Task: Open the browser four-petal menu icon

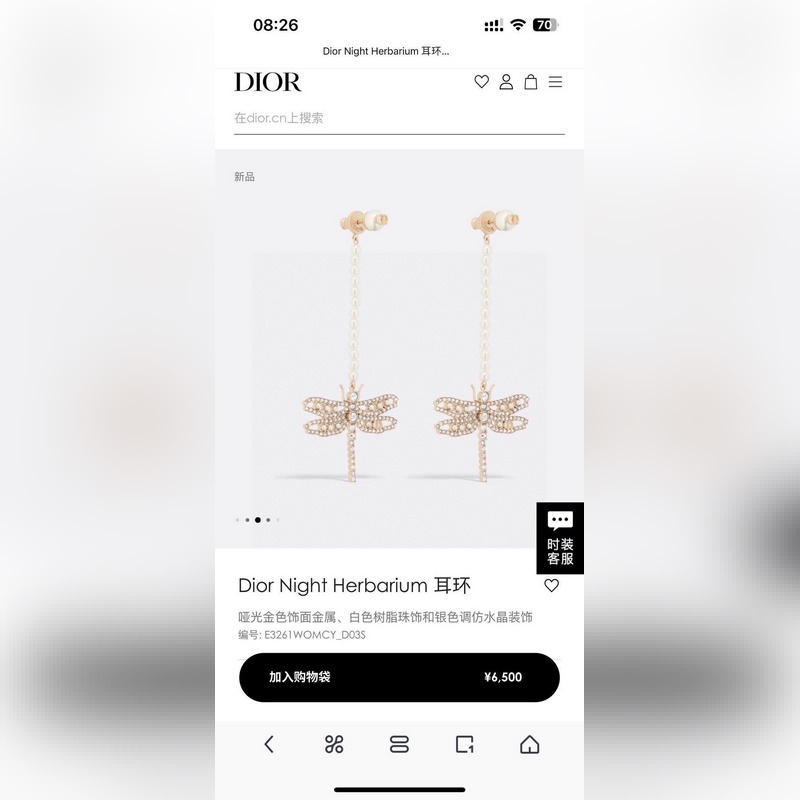Action: point(334,744)
